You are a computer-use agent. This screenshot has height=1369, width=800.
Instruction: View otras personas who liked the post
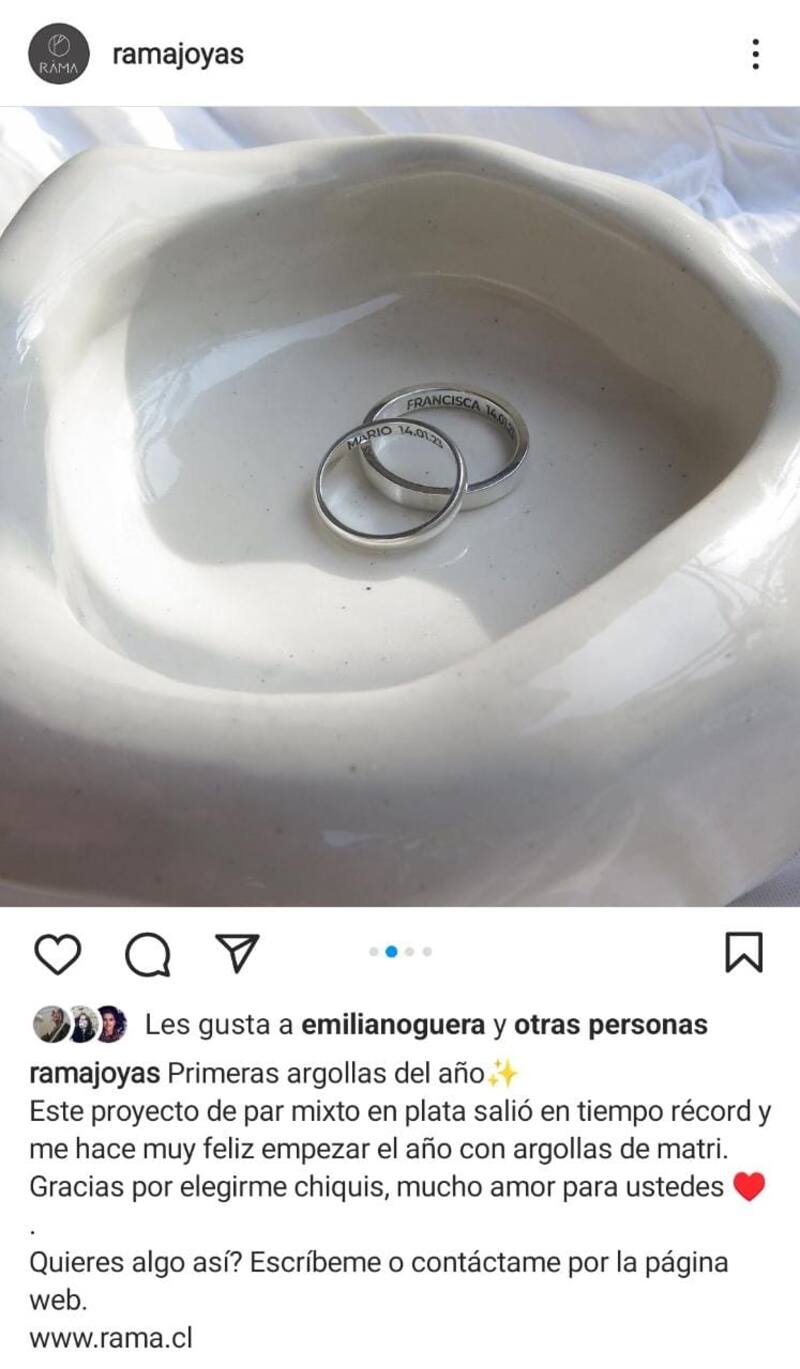click(x=610, y=1025)
